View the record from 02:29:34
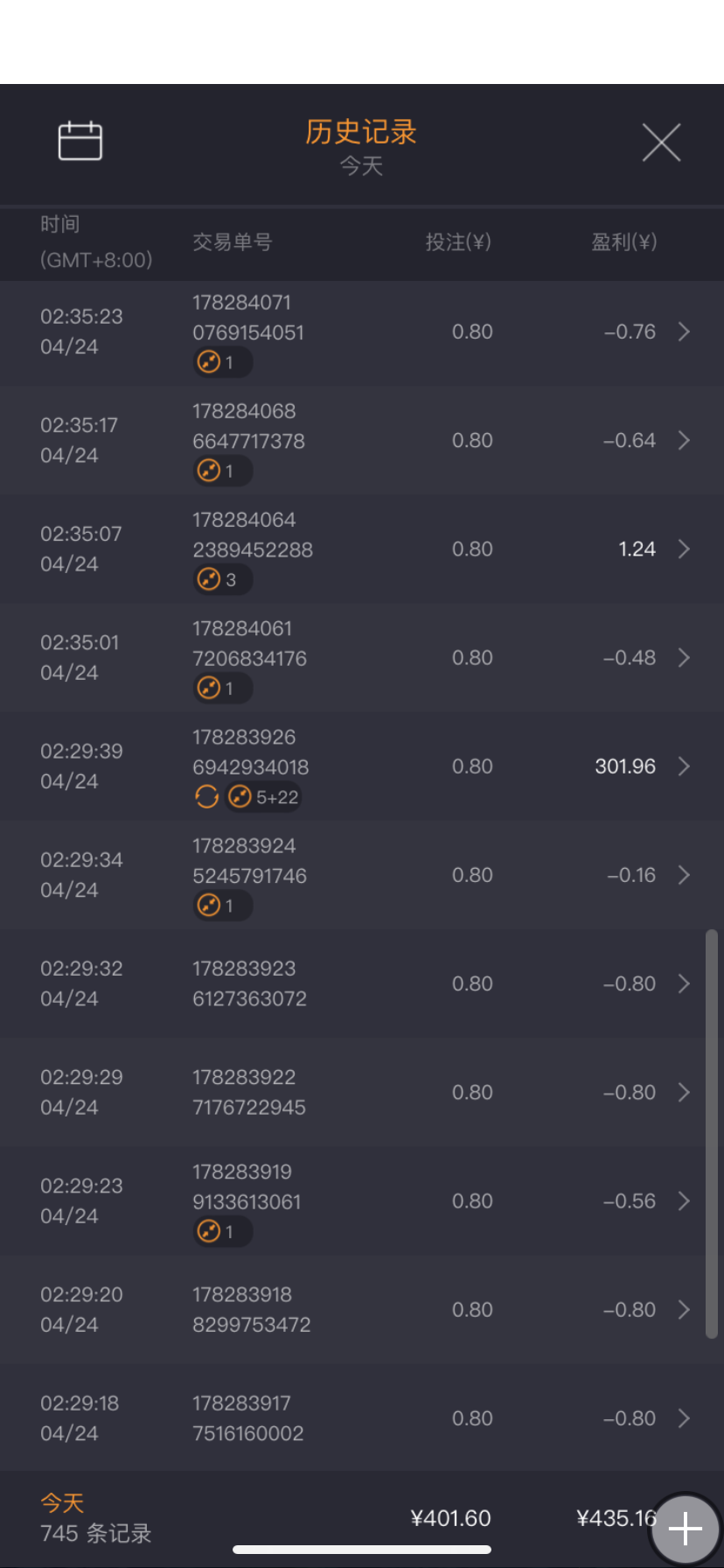The width and height of the screenshot is (724, 1568). point(362,875)
